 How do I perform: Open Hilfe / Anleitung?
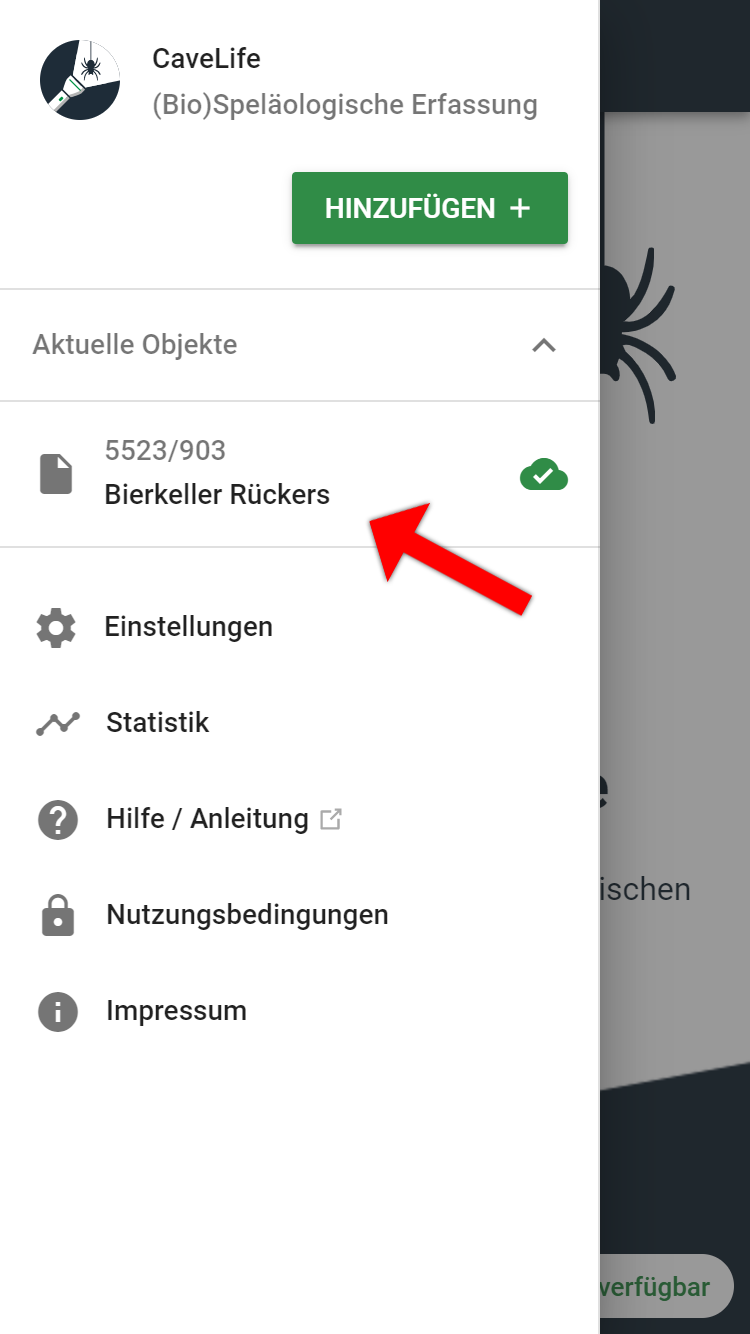300,819
